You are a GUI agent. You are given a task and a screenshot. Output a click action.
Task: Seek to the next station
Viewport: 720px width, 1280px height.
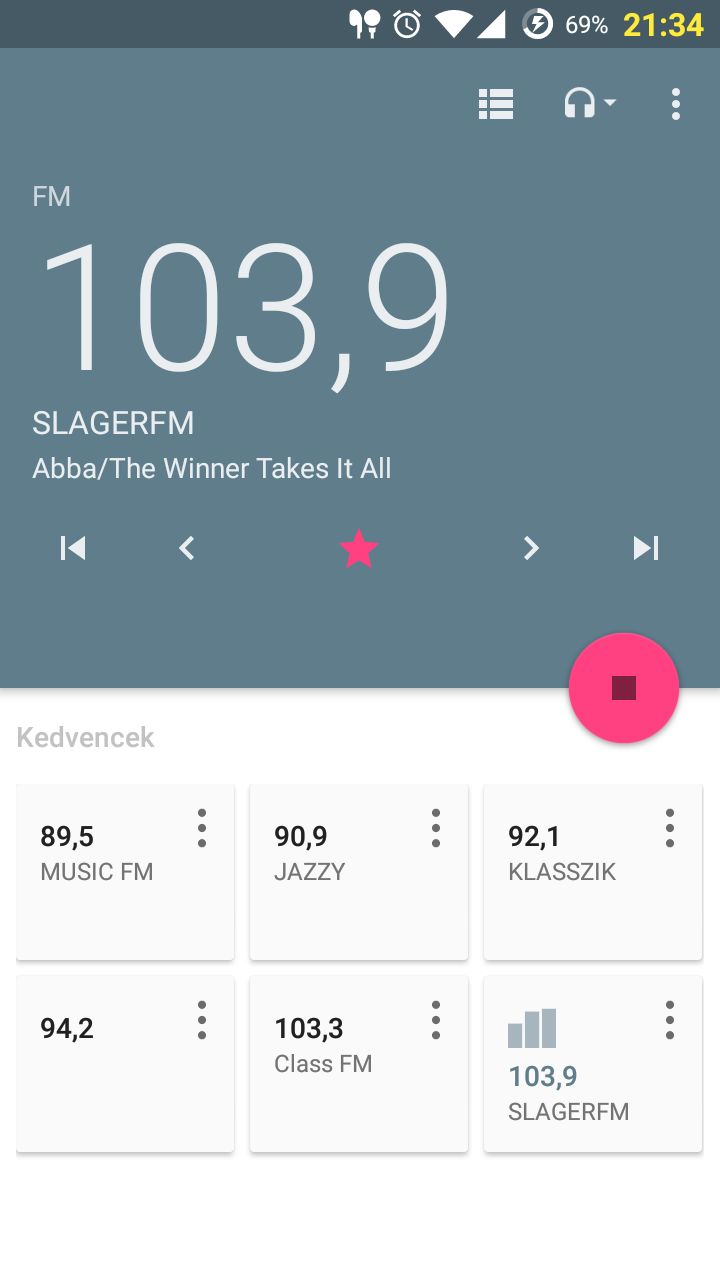[x=646, y=548]
